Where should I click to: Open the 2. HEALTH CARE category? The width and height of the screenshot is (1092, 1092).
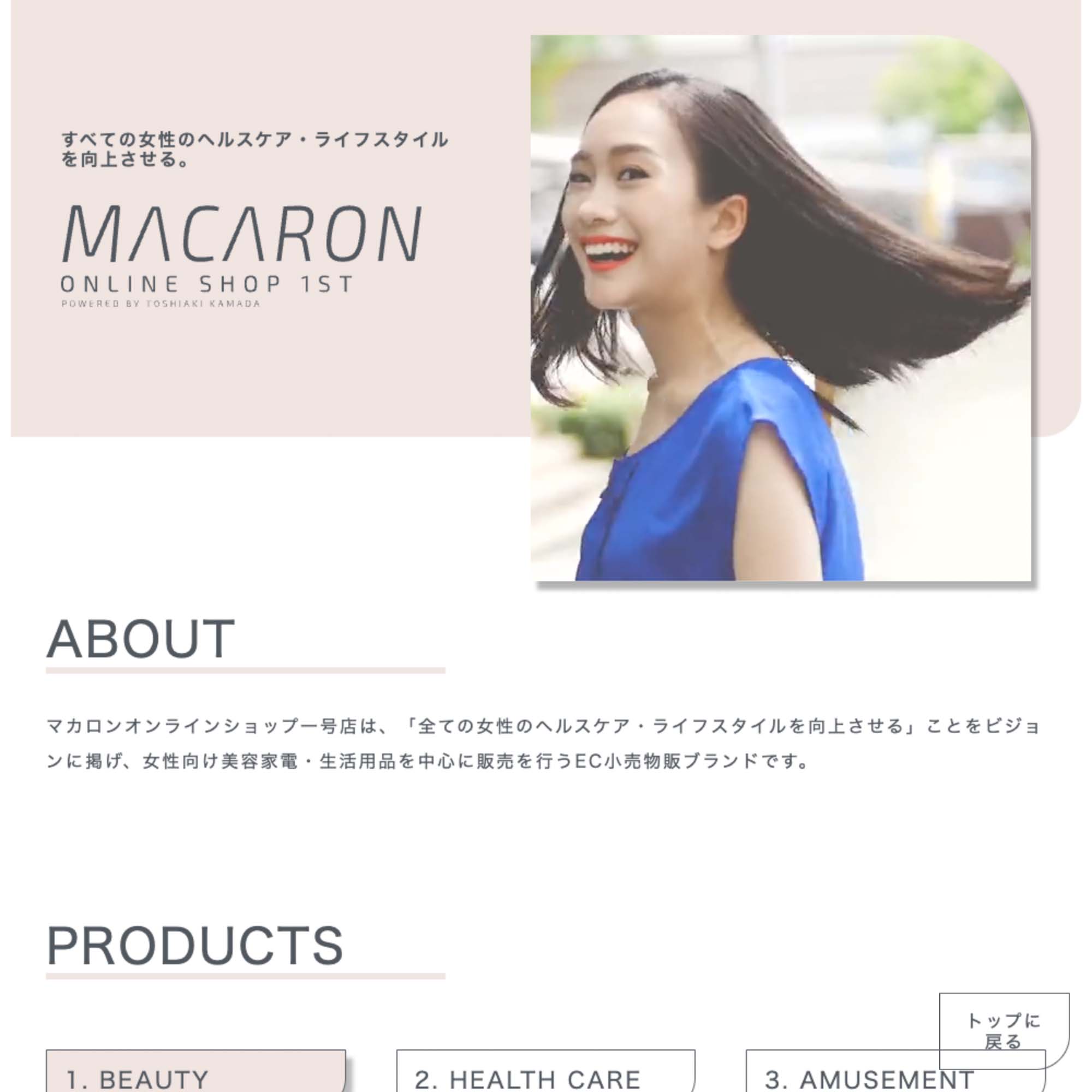[x=545, y=1073]
